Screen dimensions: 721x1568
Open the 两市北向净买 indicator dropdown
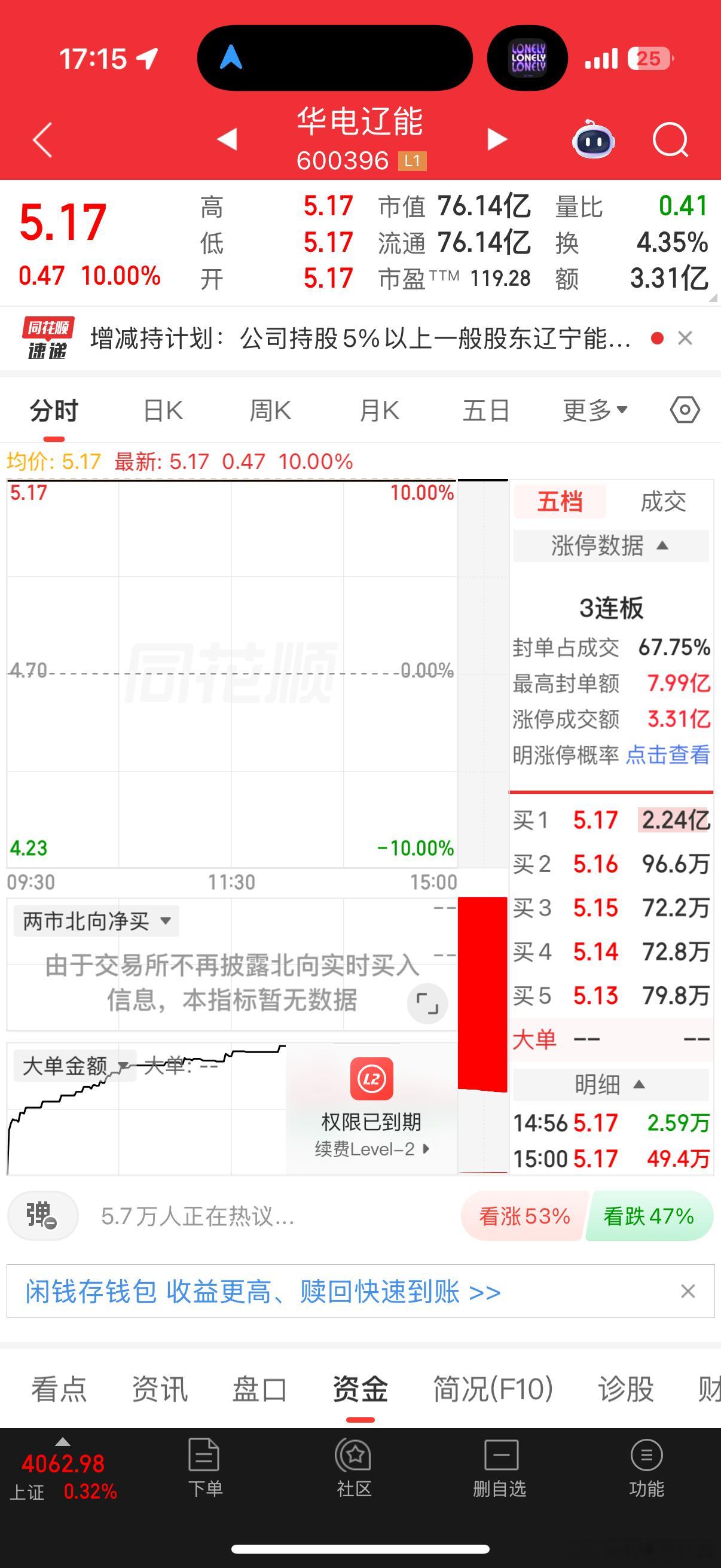click(x=96, y=921)
